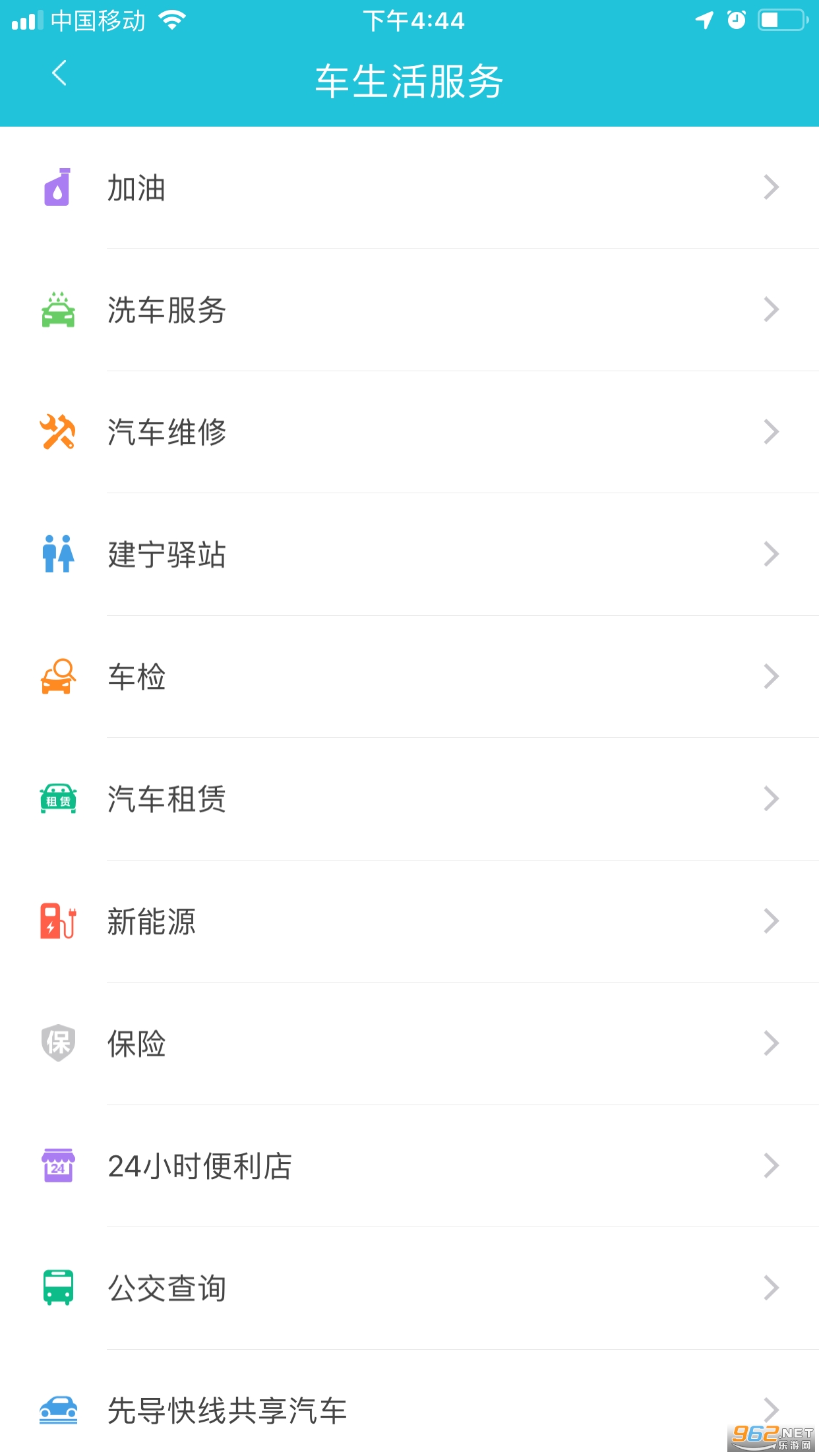This screenshot has height=1456, width=819.
Task: Select 公交查询 bus lookup
Action: pyautogui.click(x=409, y=1288)
